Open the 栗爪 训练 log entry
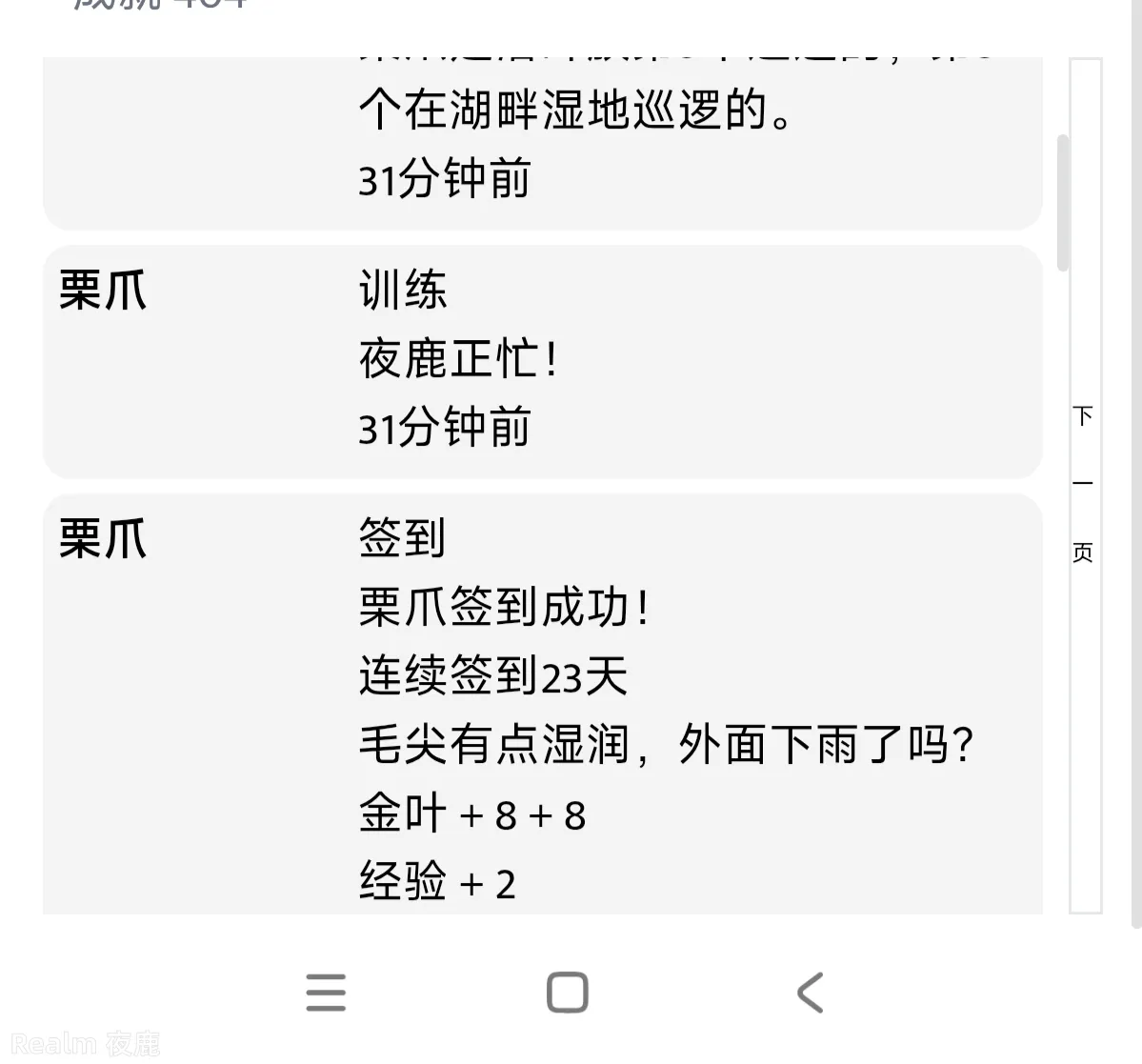Screen dimensions: 1142x1064 click(541, 361)
